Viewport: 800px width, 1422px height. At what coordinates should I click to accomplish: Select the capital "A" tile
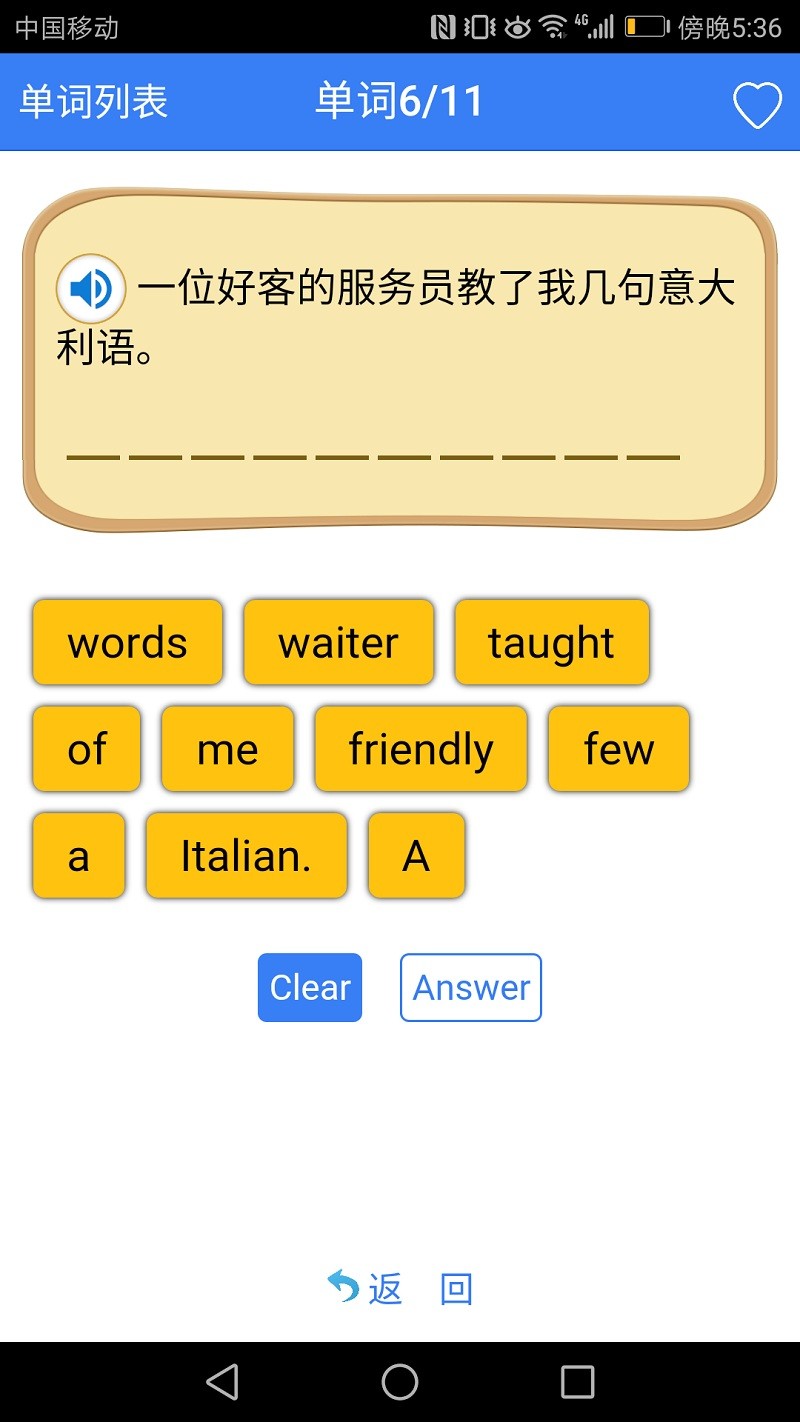(x=416, y=855)
